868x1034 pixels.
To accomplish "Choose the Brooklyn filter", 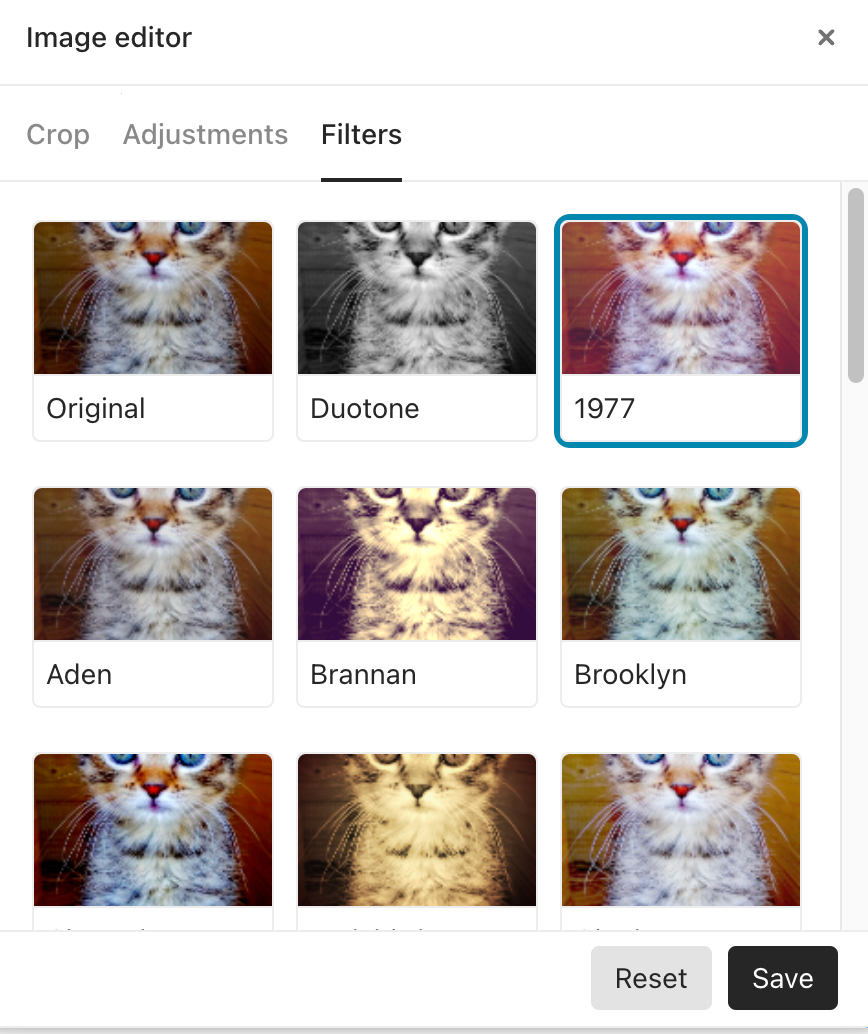I will pos(681,596).
